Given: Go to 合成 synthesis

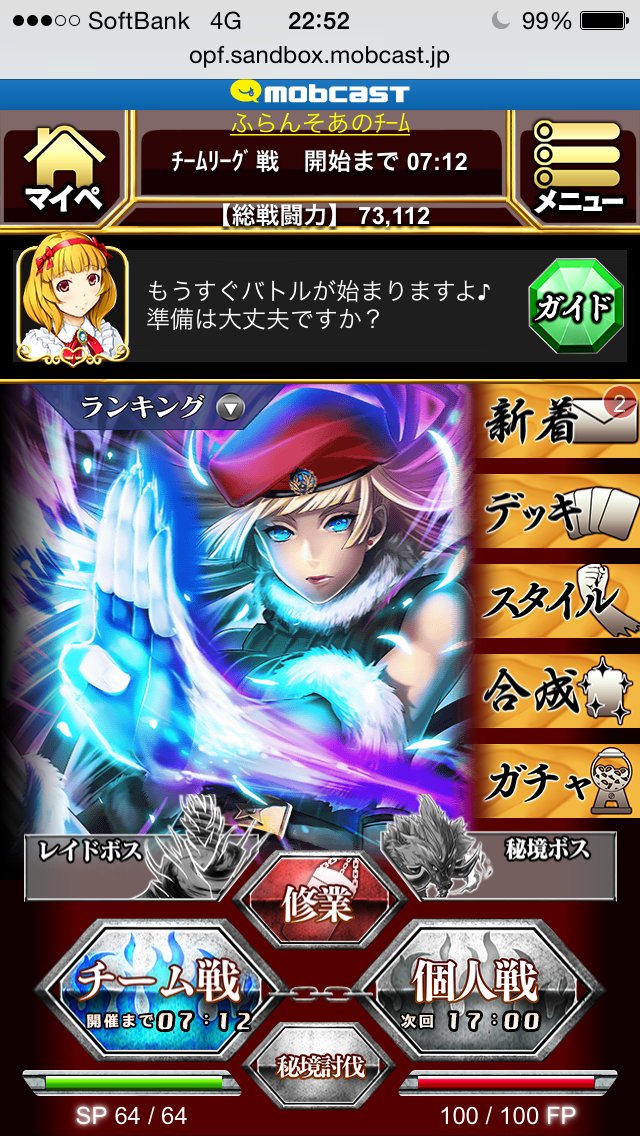Looking at the screenshot, I should click(x=558, y=691).
